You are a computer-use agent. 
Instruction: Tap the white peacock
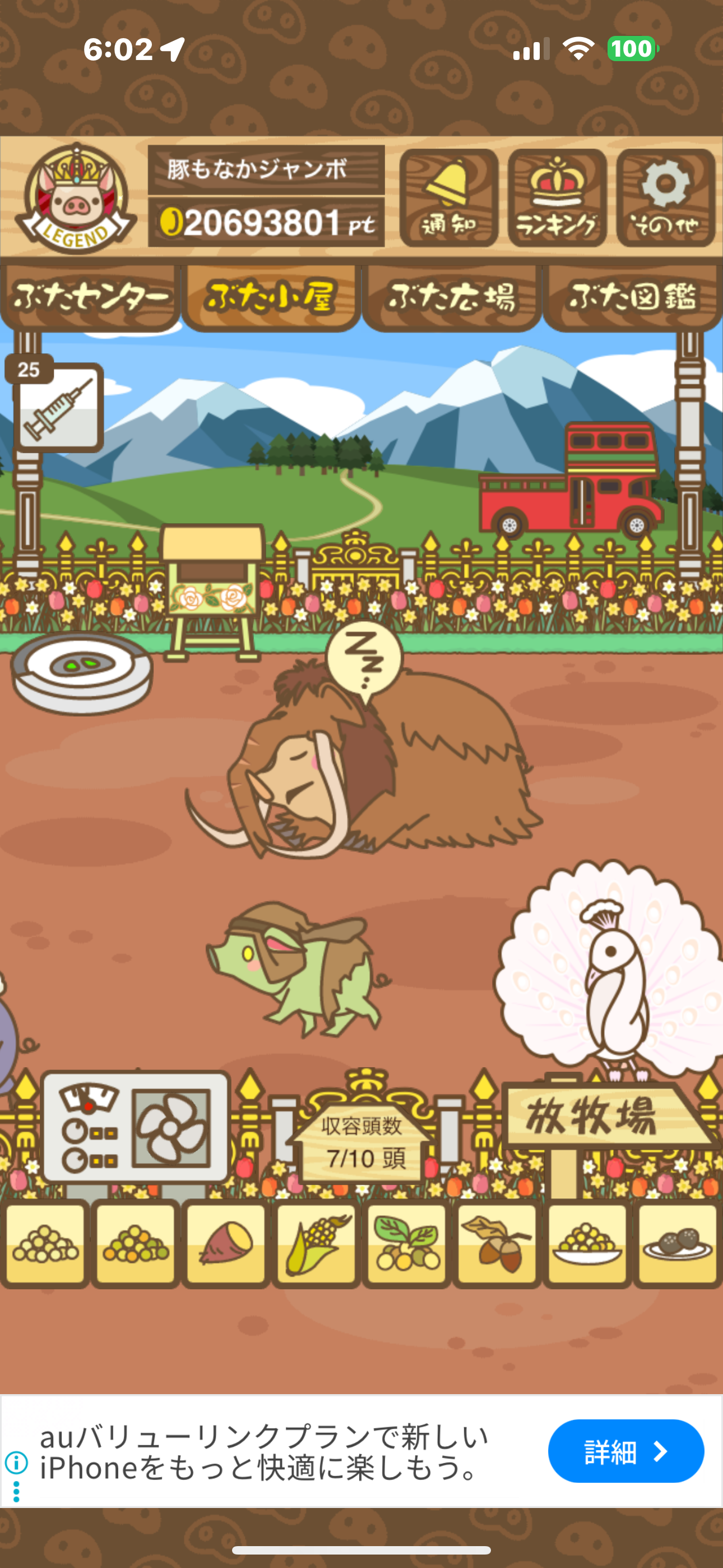pos(609,974)
